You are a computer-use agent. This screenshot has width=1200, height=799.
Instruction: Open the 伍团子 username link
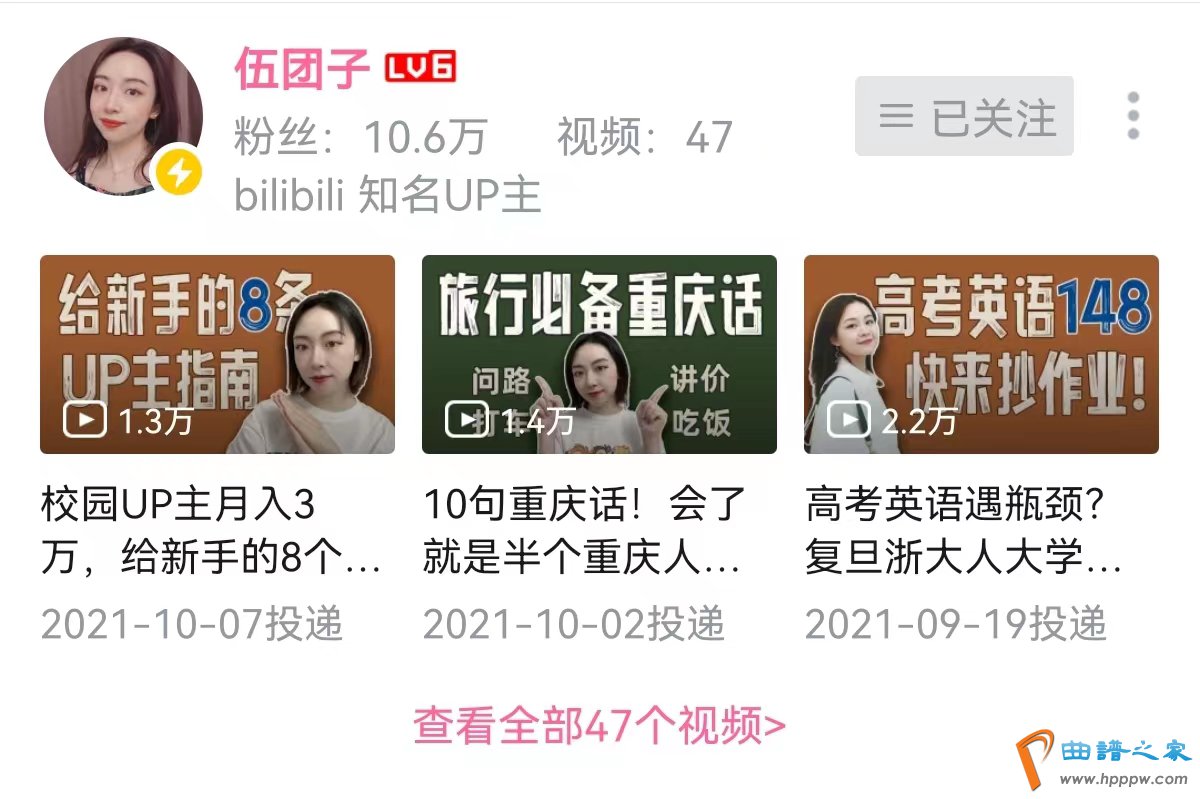coord(302,68)
